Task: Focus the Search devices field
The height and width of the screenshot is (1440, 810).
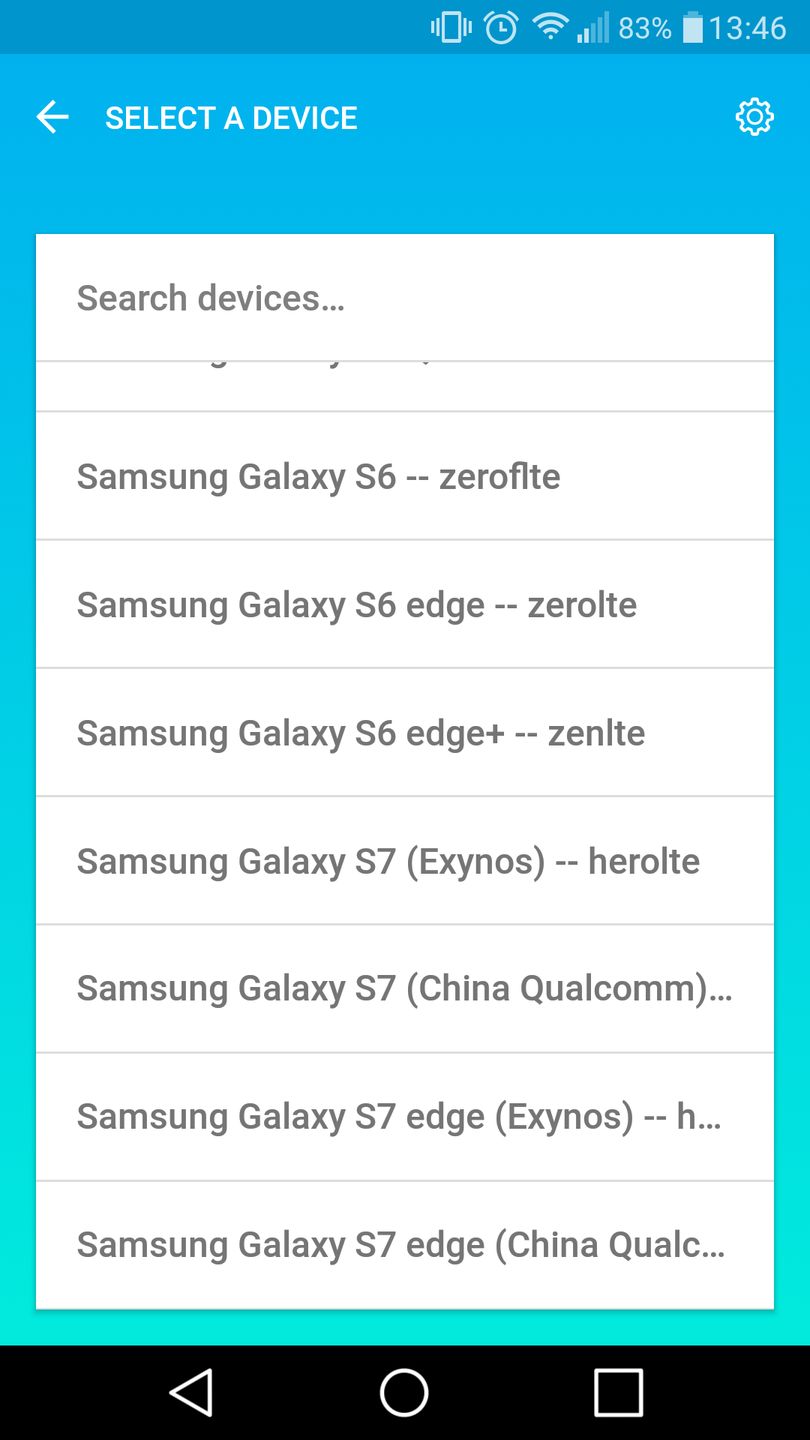Action: [x=404, y=298]
